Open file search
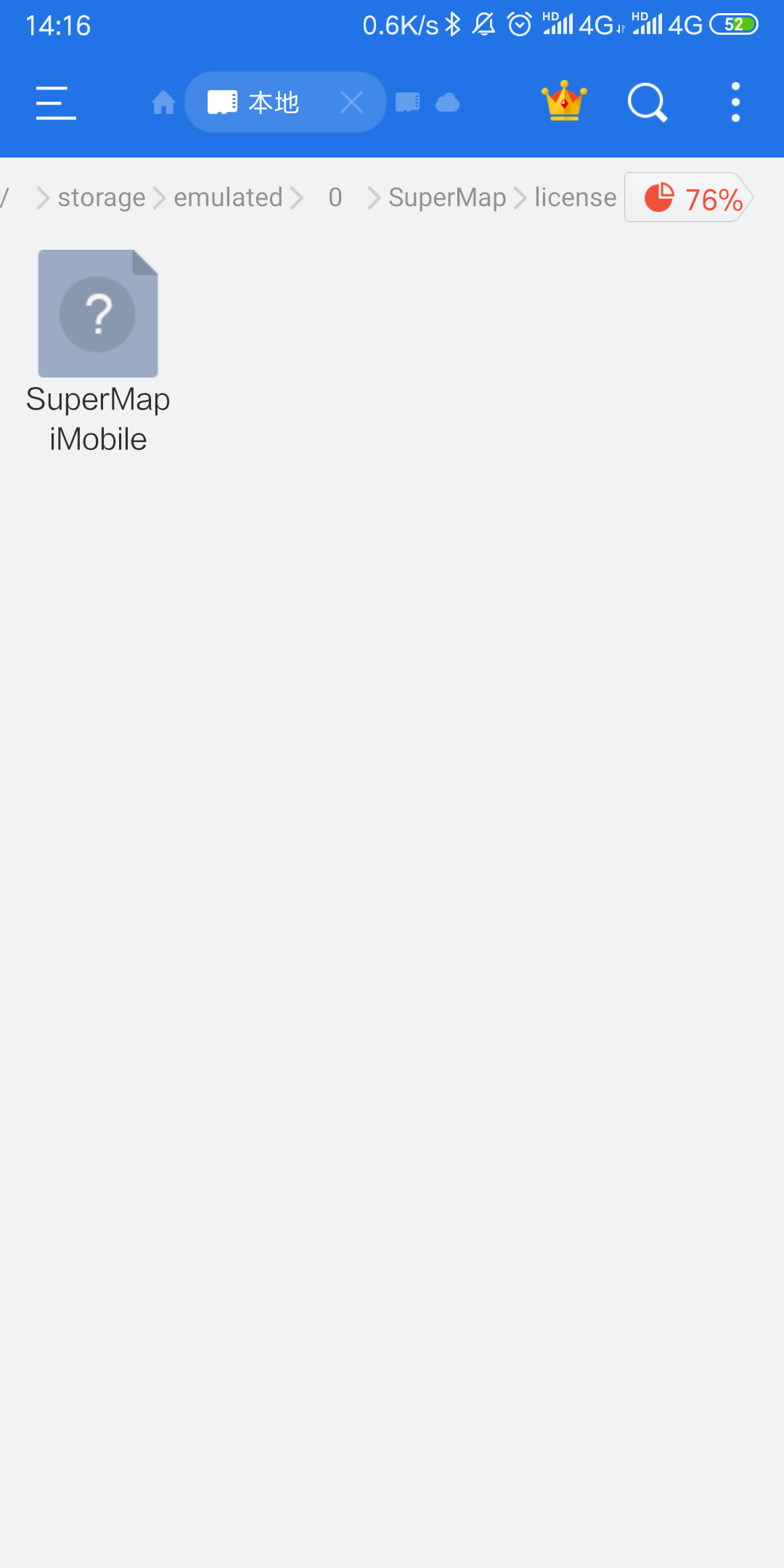This screenshot has width=784, height=1568. pos(648,102)
